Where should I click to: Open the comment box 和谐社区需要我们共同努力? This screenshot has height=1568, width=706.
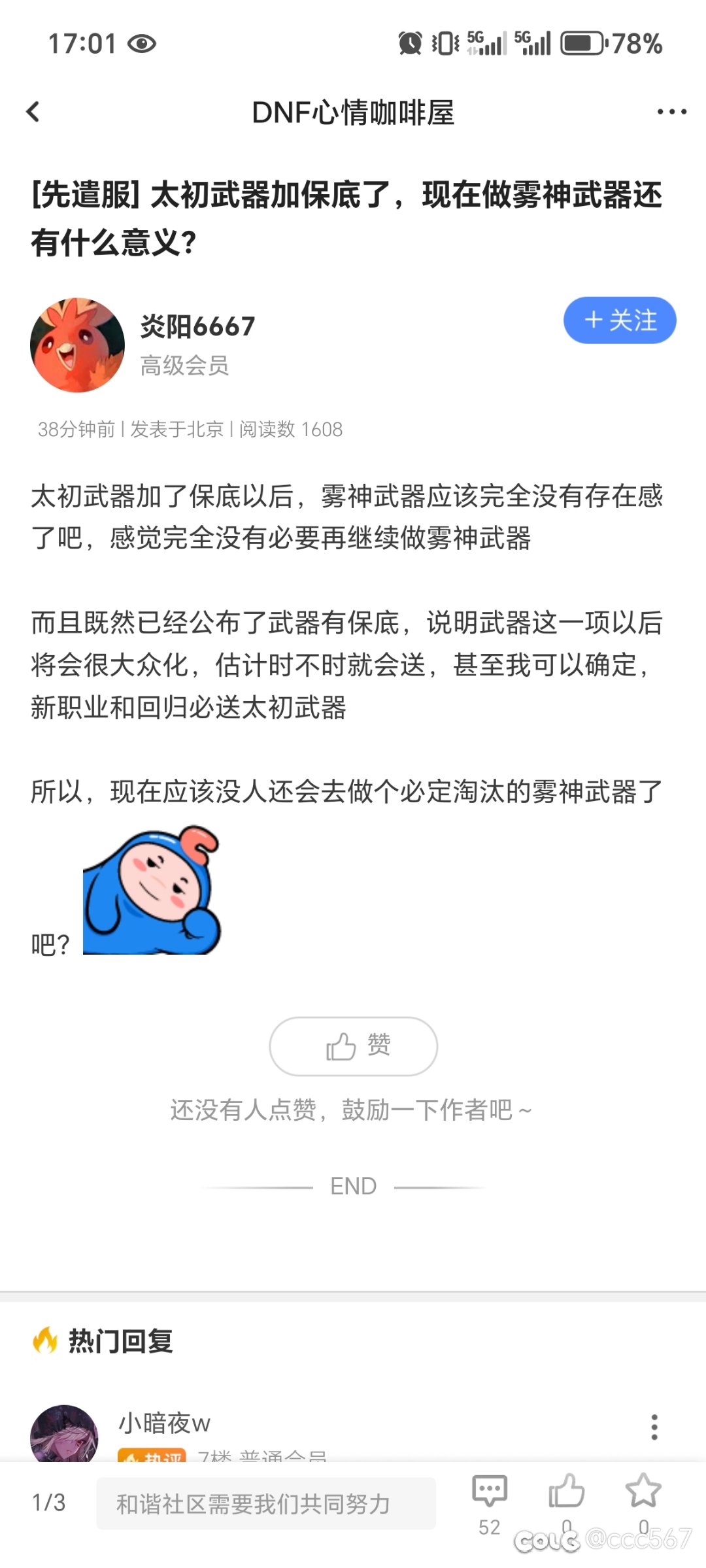point(266,1503)
